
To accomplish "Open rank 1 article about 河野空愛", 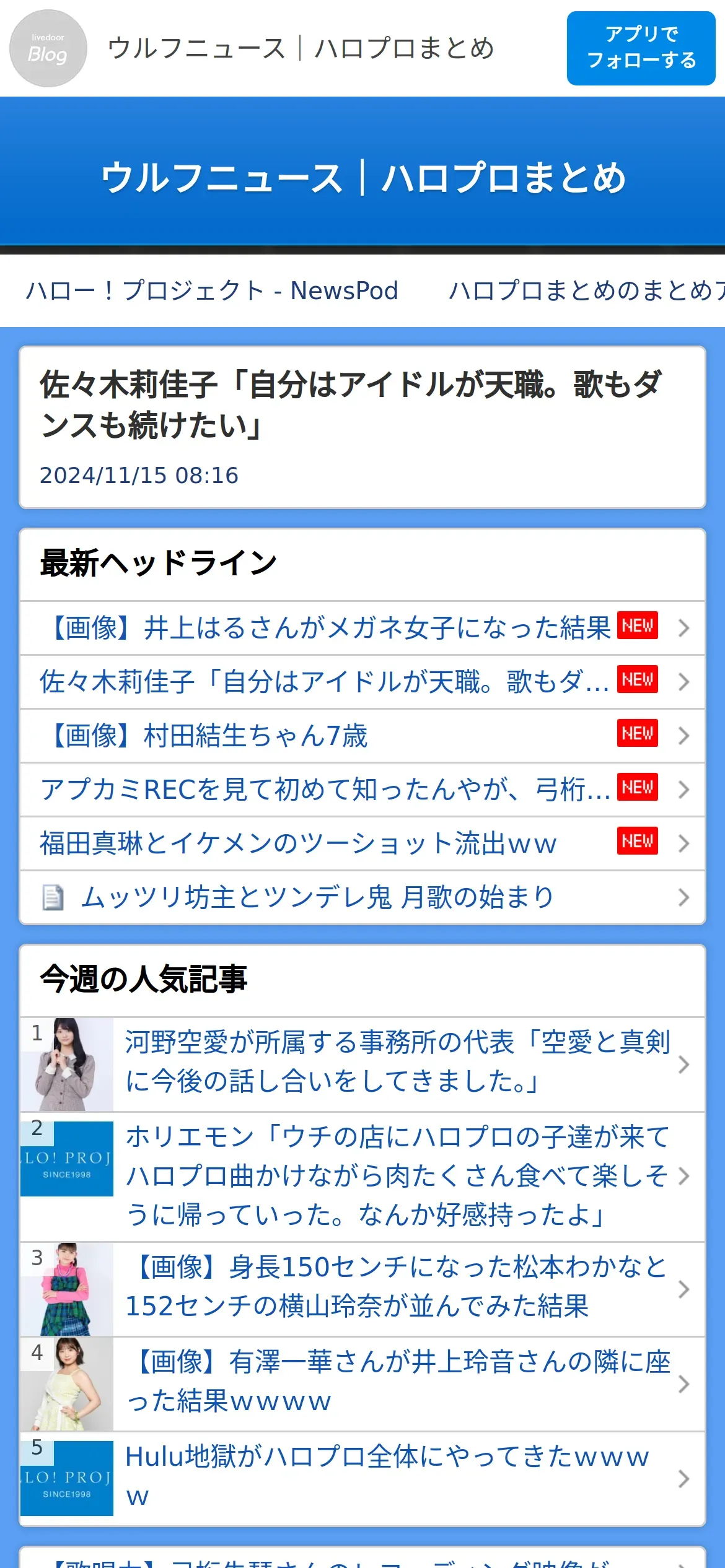I will tap(397, 1063).
